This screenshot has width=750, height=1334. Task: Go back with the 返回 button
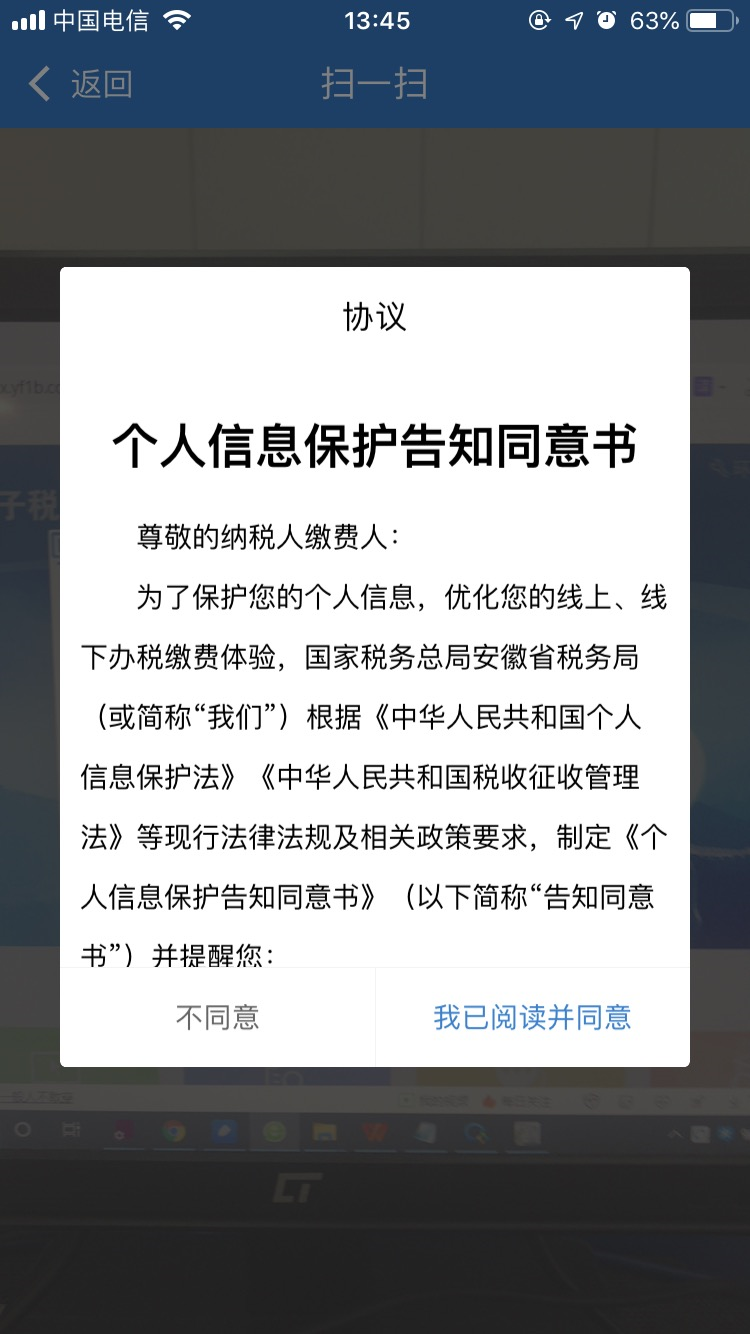[x=81, y=84]
